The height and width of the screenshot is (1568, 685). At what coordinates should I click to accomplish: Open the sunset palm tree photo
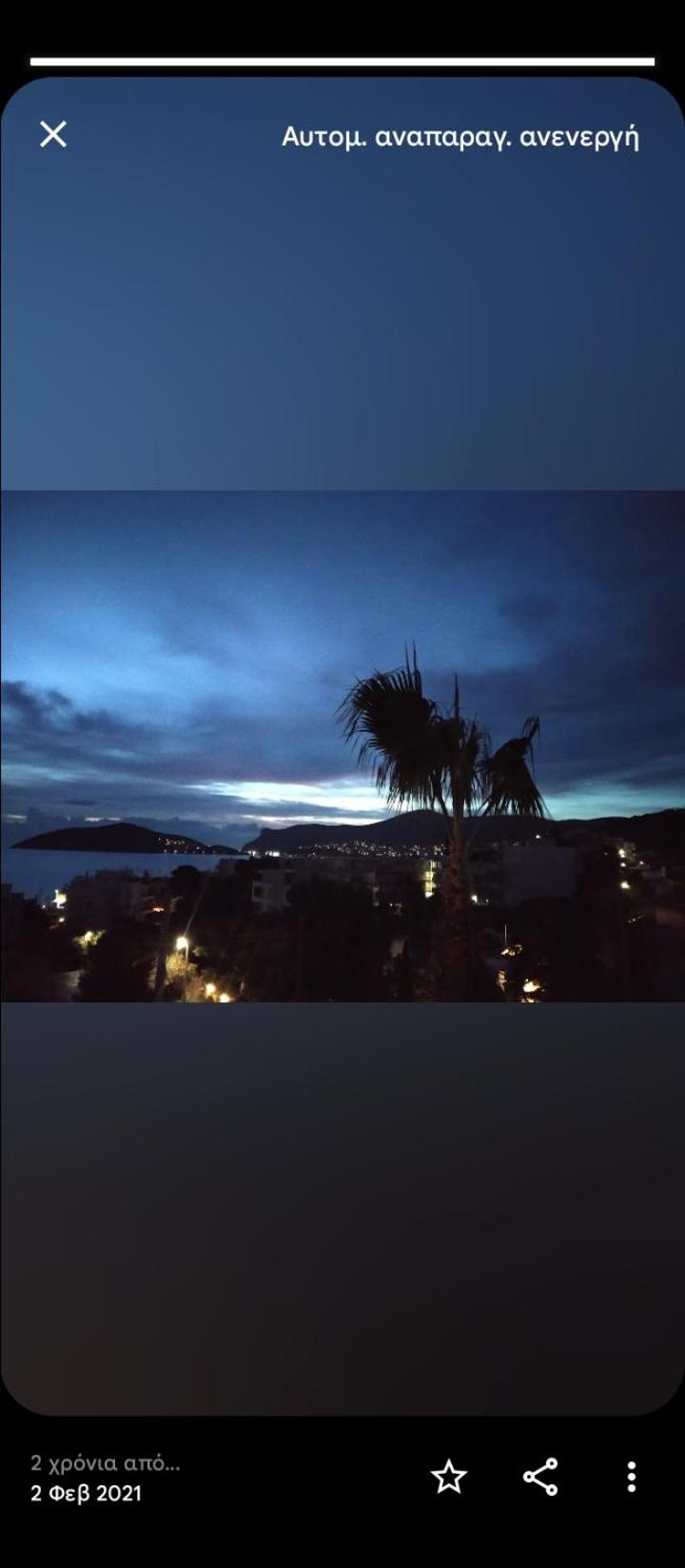(x=342, y=745)
